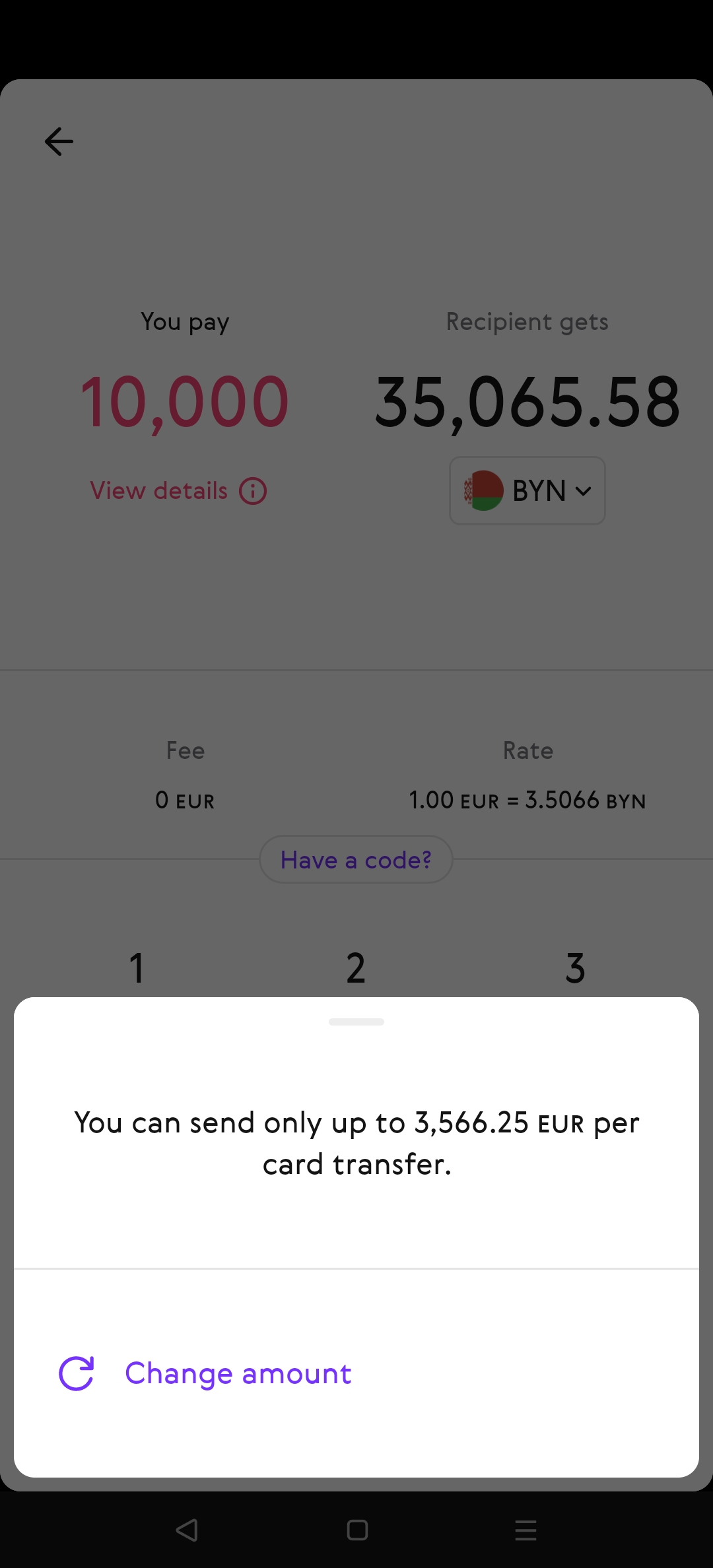Open the BYN currency dropdown
Viewport: 713px width, 1568px height.
pos(527,490)
